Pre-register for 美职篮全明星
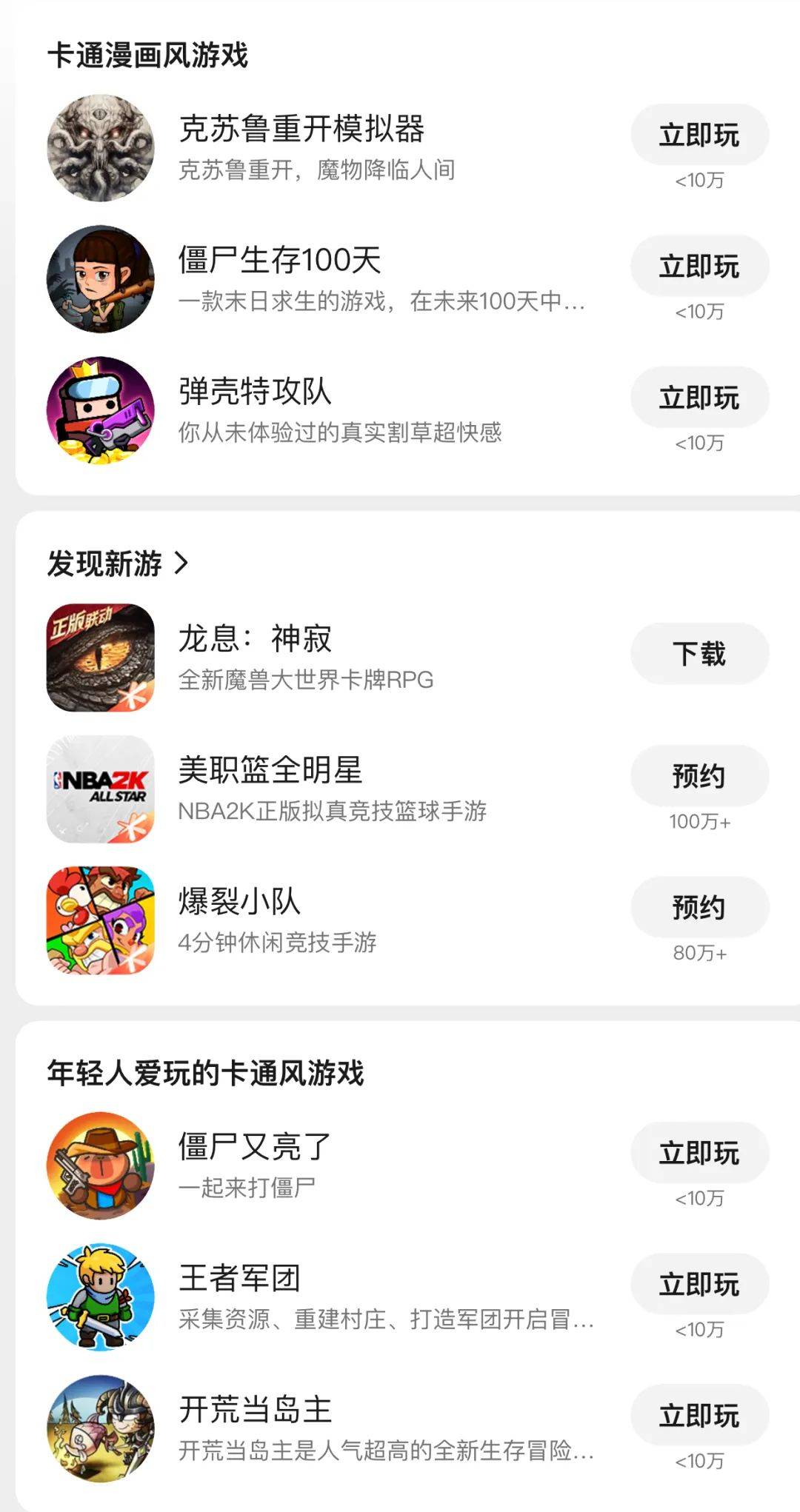 699,776
